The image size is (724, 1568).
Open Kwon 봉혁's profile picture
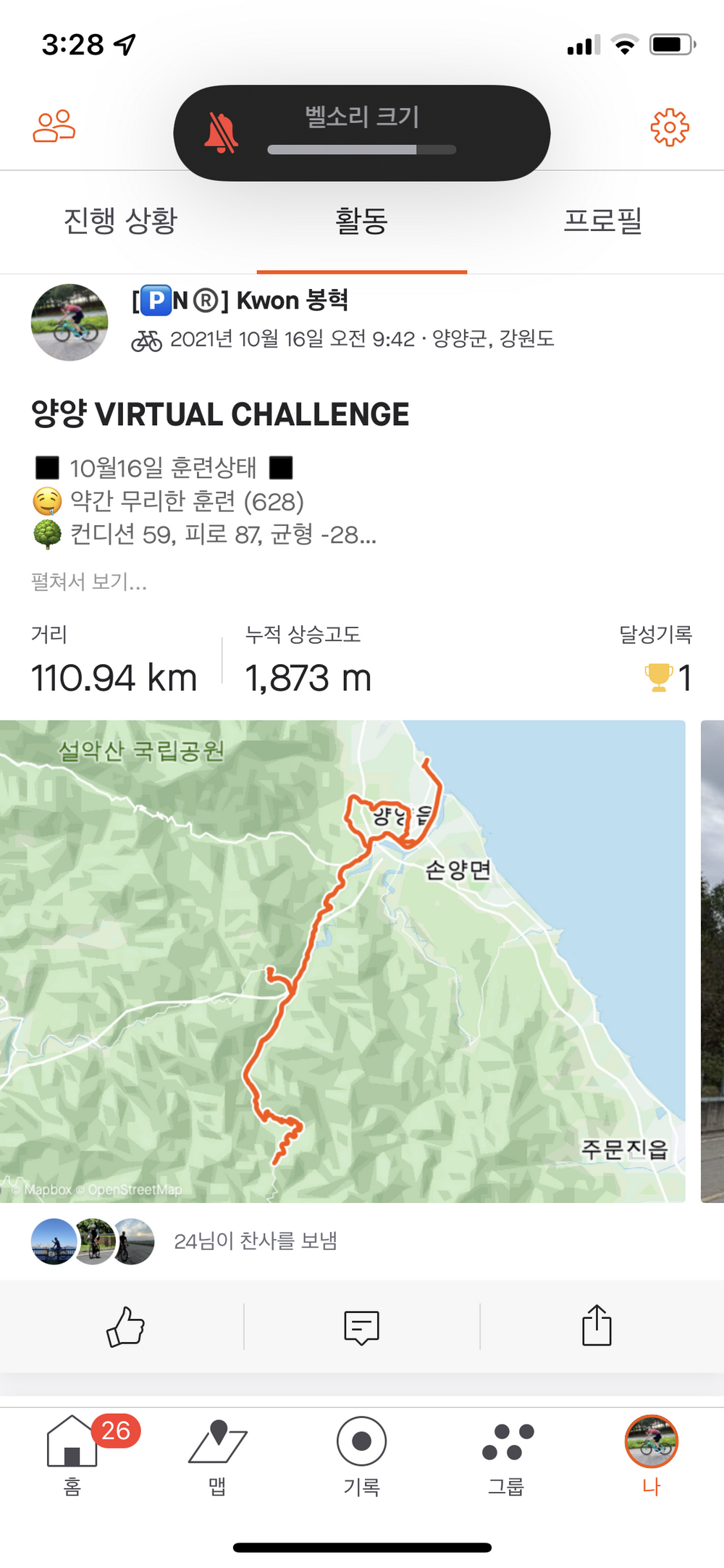[70, 322]
